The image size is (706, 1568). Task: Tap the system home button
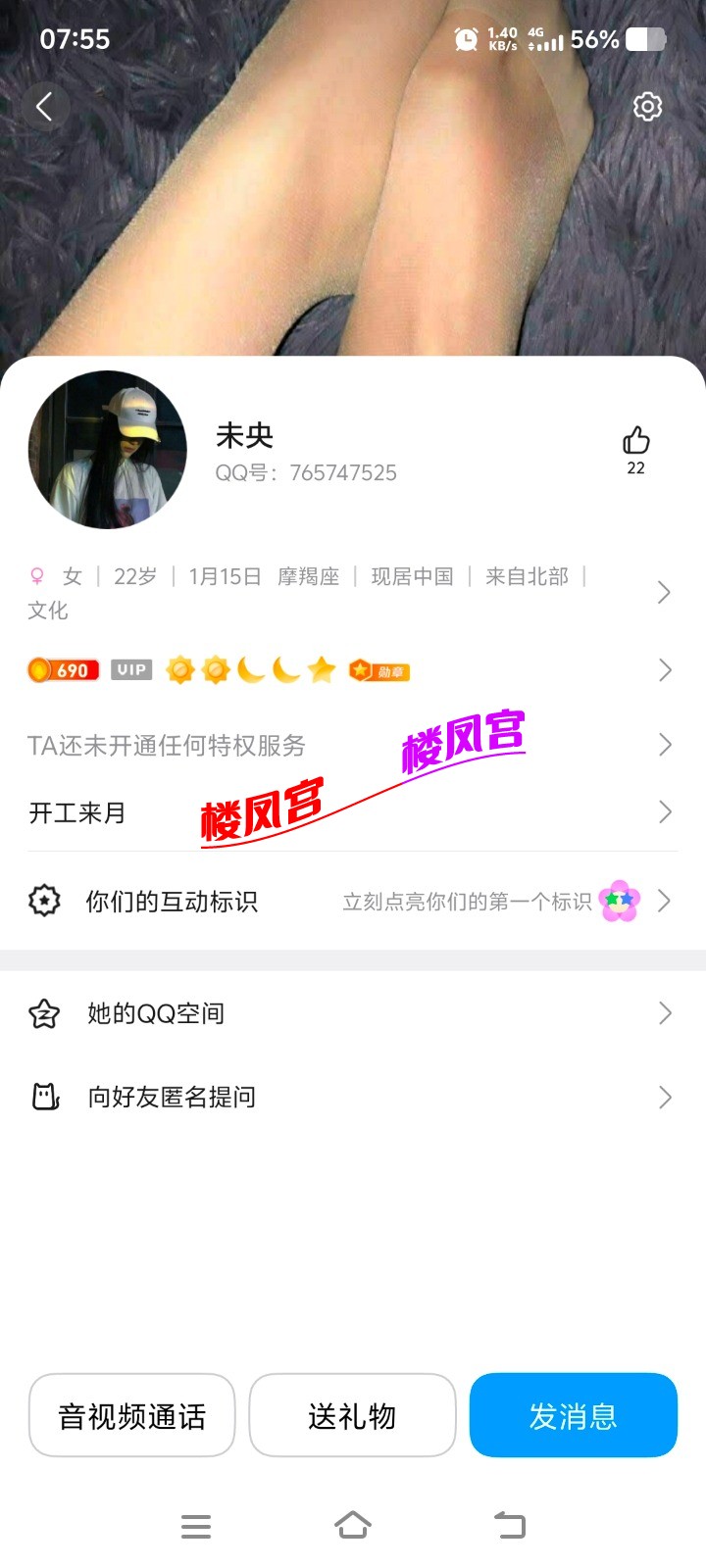pos(353,1526)
